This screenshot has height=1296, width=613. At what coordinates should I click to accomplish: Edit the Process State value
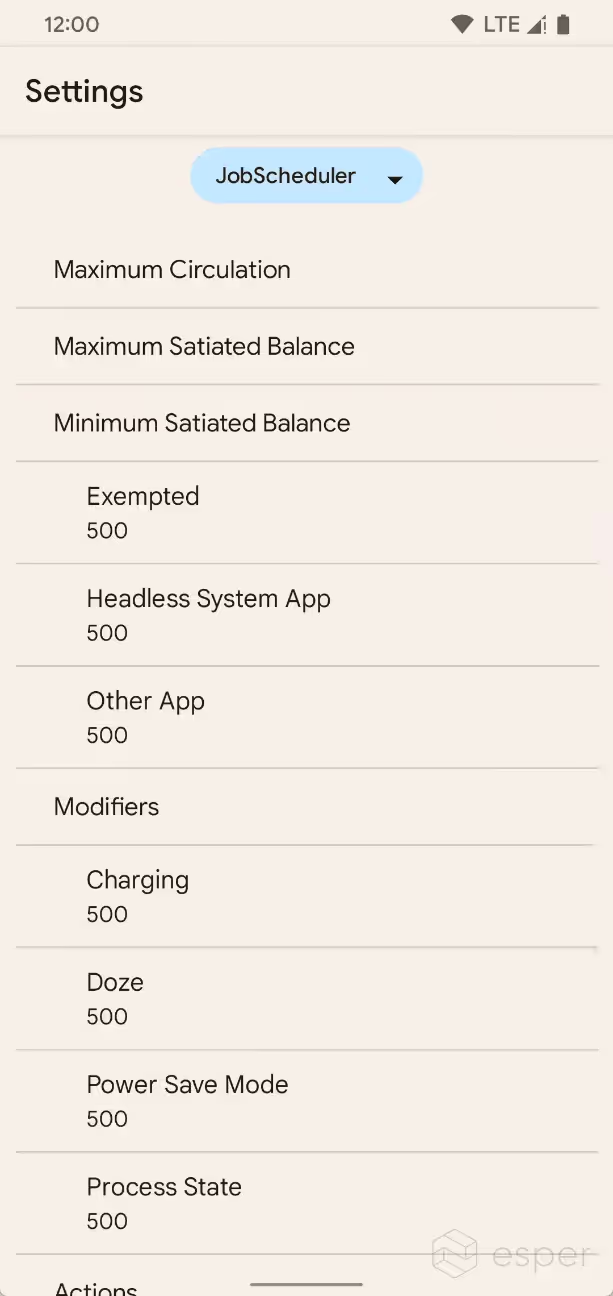coord(306,1203)
